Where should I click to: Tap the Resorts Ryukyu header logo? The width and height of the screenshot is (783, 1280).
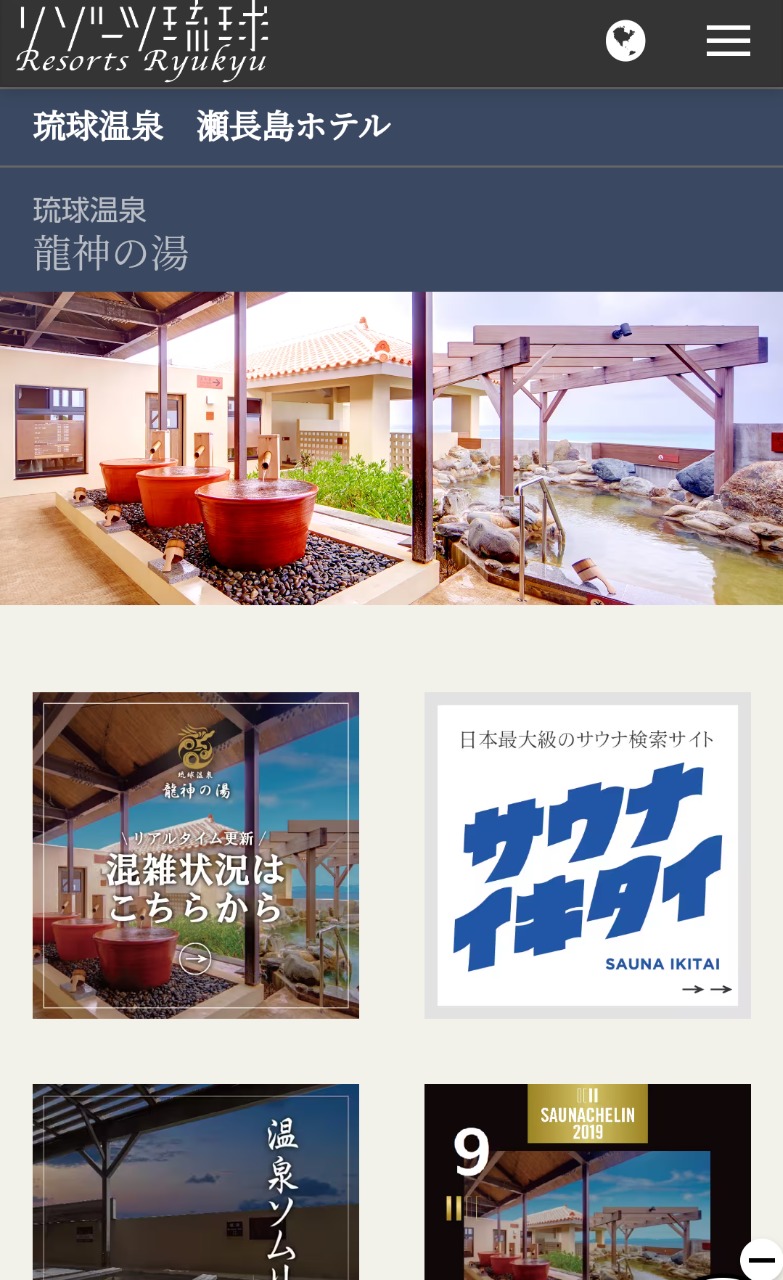[x=142, y=41]
